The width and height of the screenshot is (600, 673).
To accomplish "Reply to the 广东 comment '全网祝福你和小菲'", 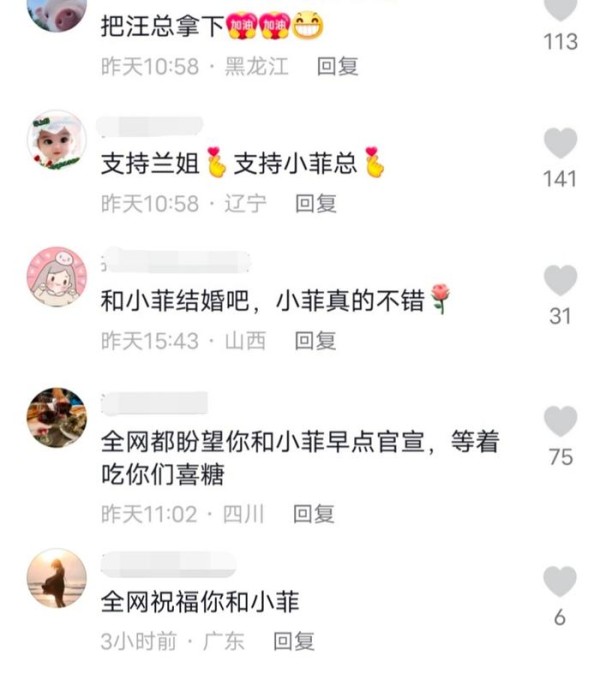I will (293, 641).
